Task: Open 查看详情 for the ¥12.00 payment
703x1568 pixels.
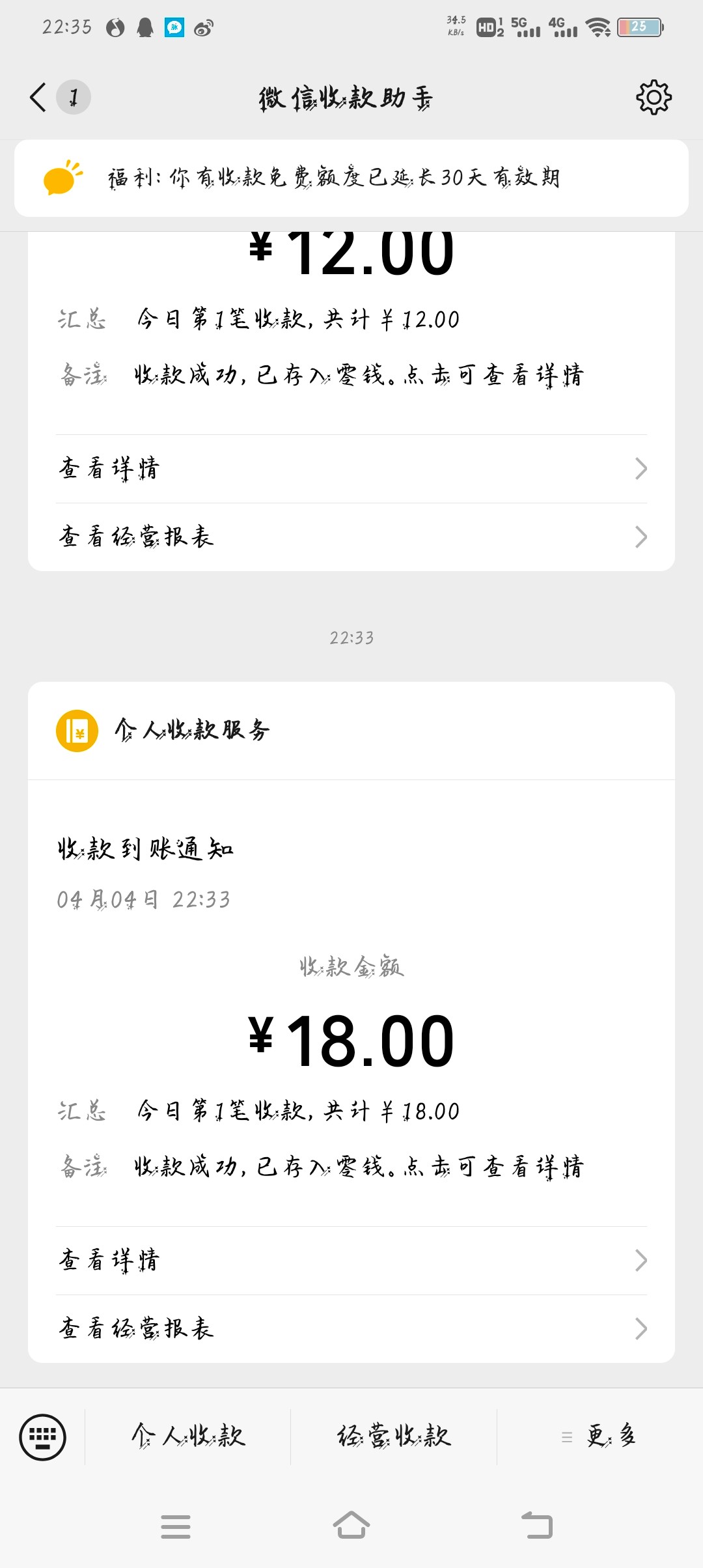Action: coord(351,469)
